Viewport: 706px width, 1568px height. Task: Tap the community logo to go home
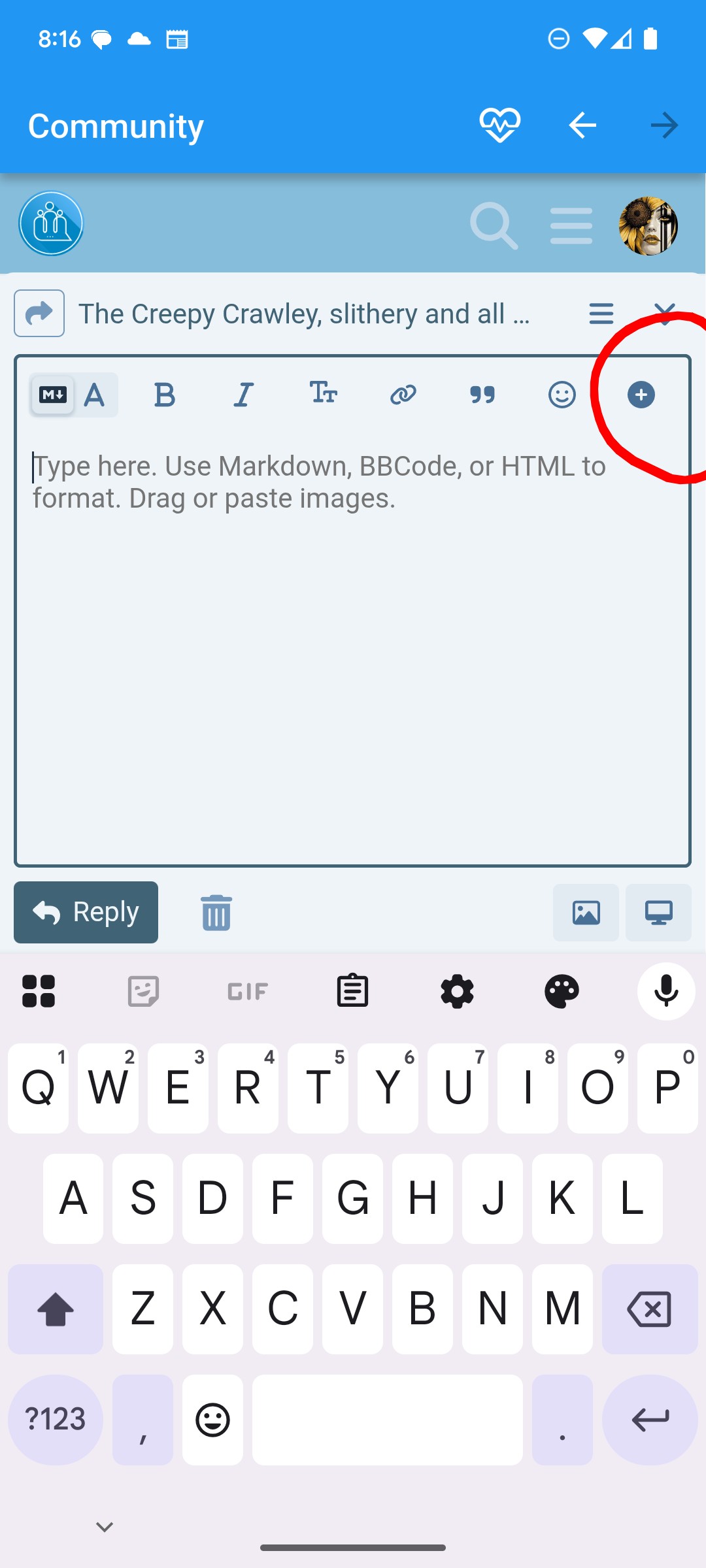[51, 223]
